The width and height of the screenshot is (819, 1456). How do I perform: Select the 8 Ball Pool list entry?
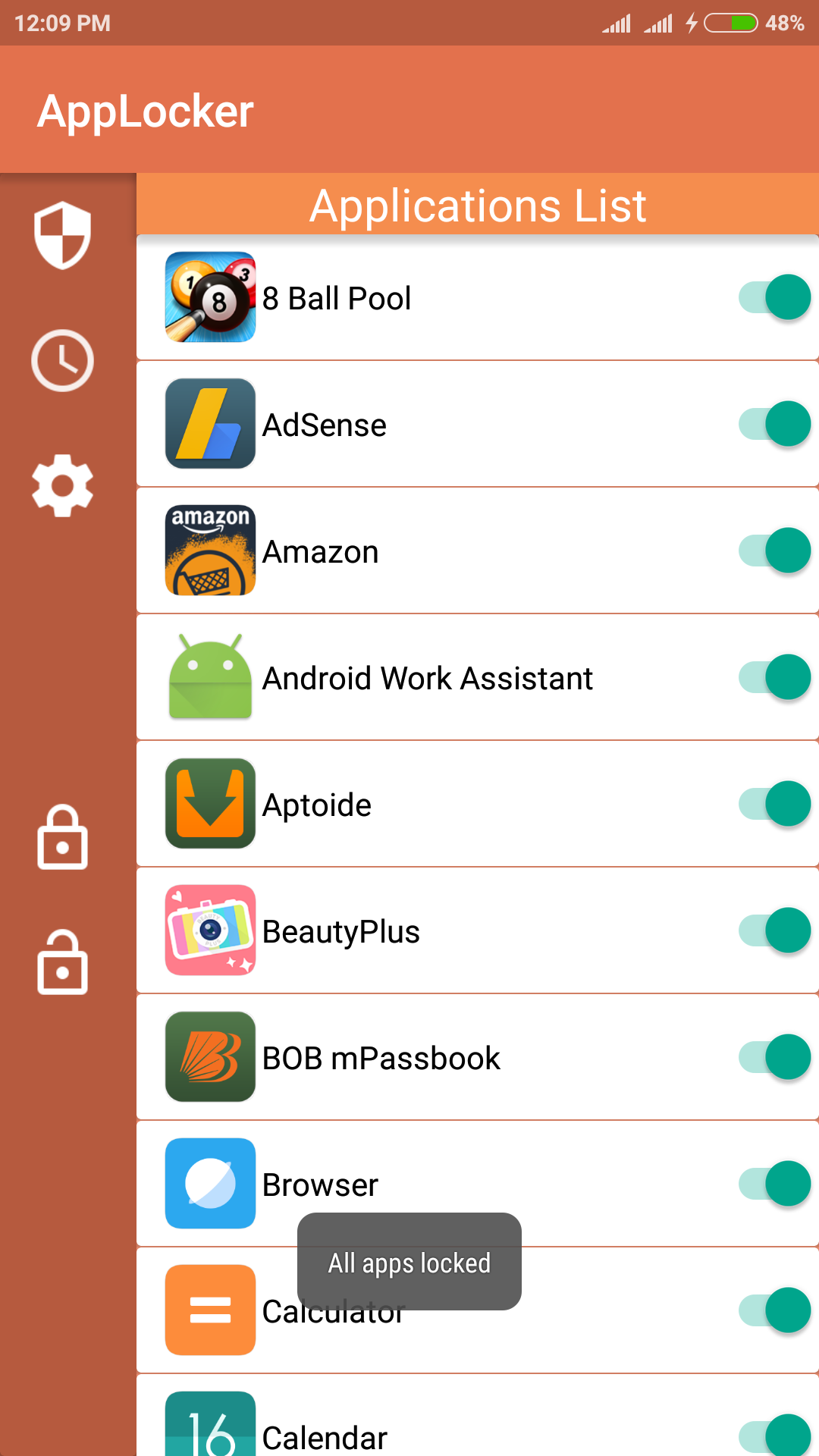click(455, 297)
